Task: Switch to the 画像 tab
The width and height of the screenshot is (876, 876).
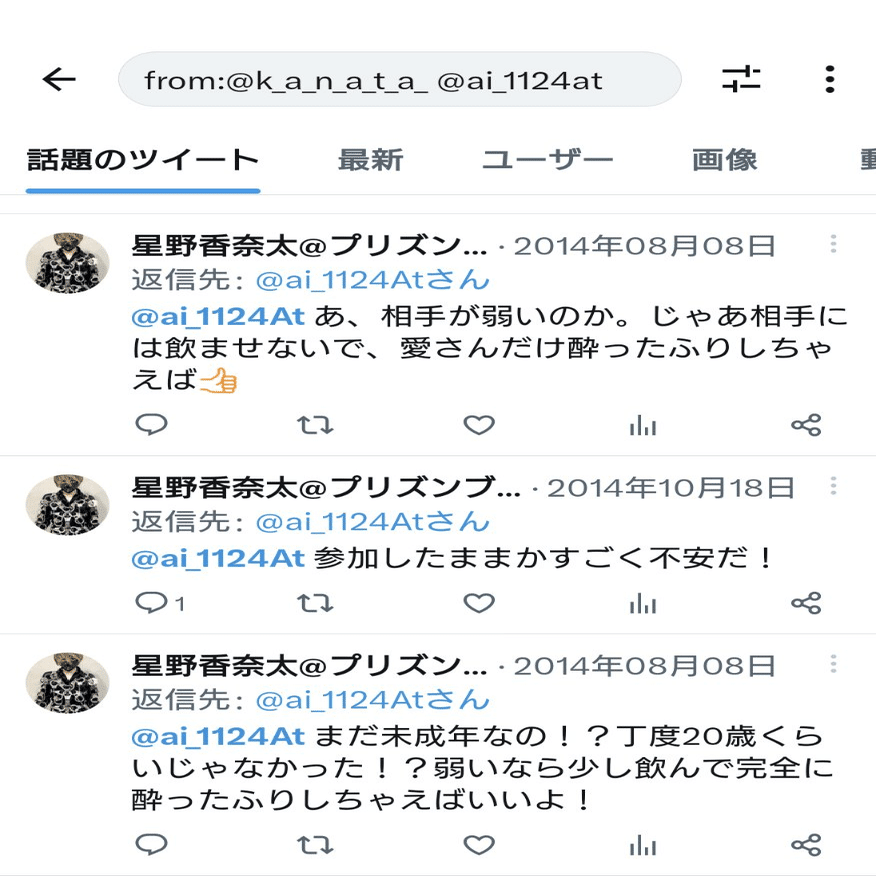Action: [724, 160]
